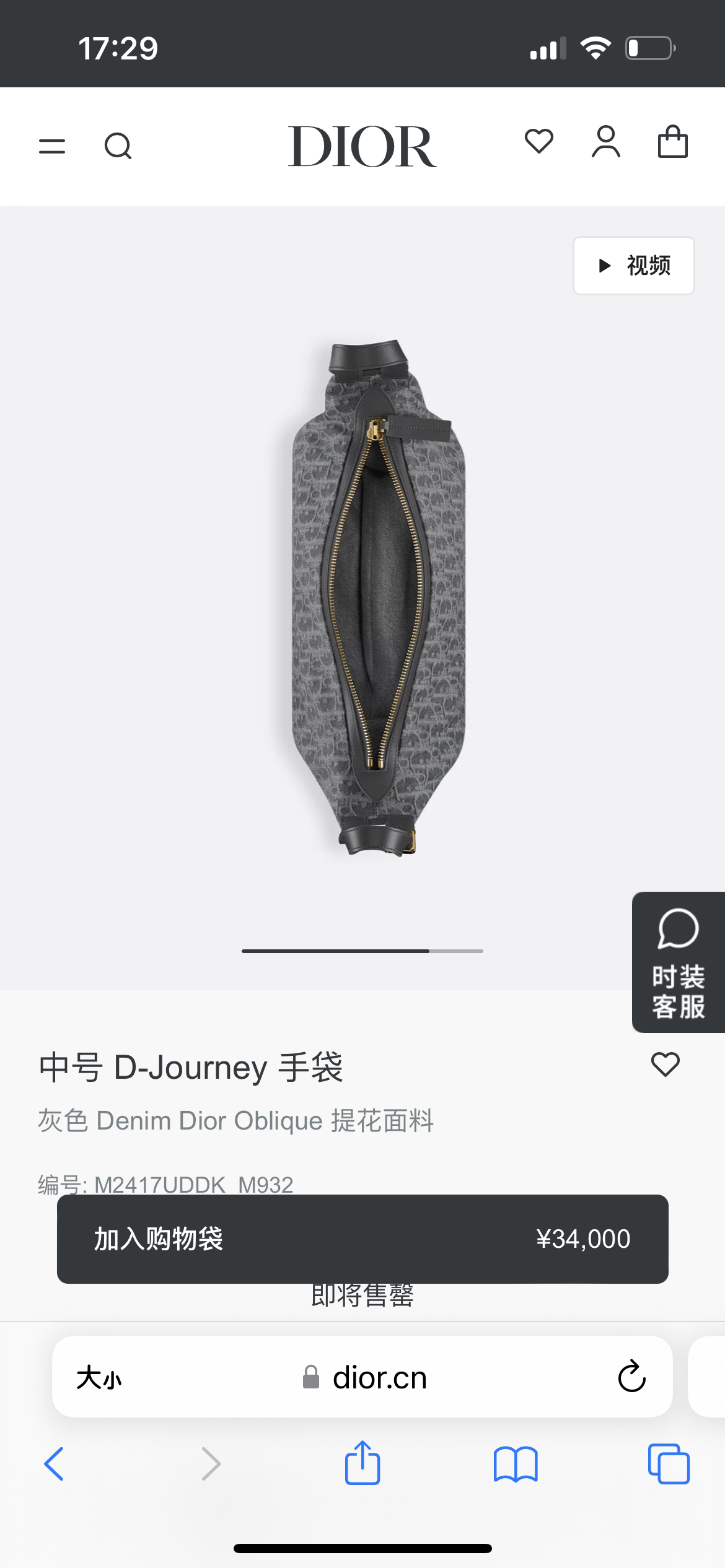The height and width of the screenshot is (1568, 725).
Task: Share this page
Action: [362, 1463]
